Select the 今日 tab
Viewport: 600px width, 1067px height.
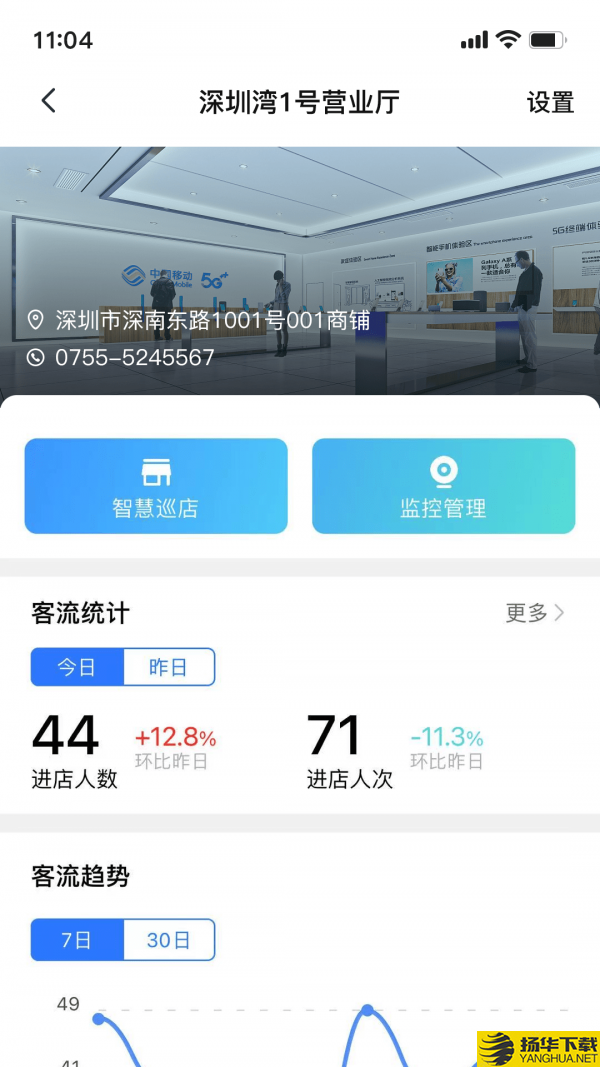pos(77,667)
